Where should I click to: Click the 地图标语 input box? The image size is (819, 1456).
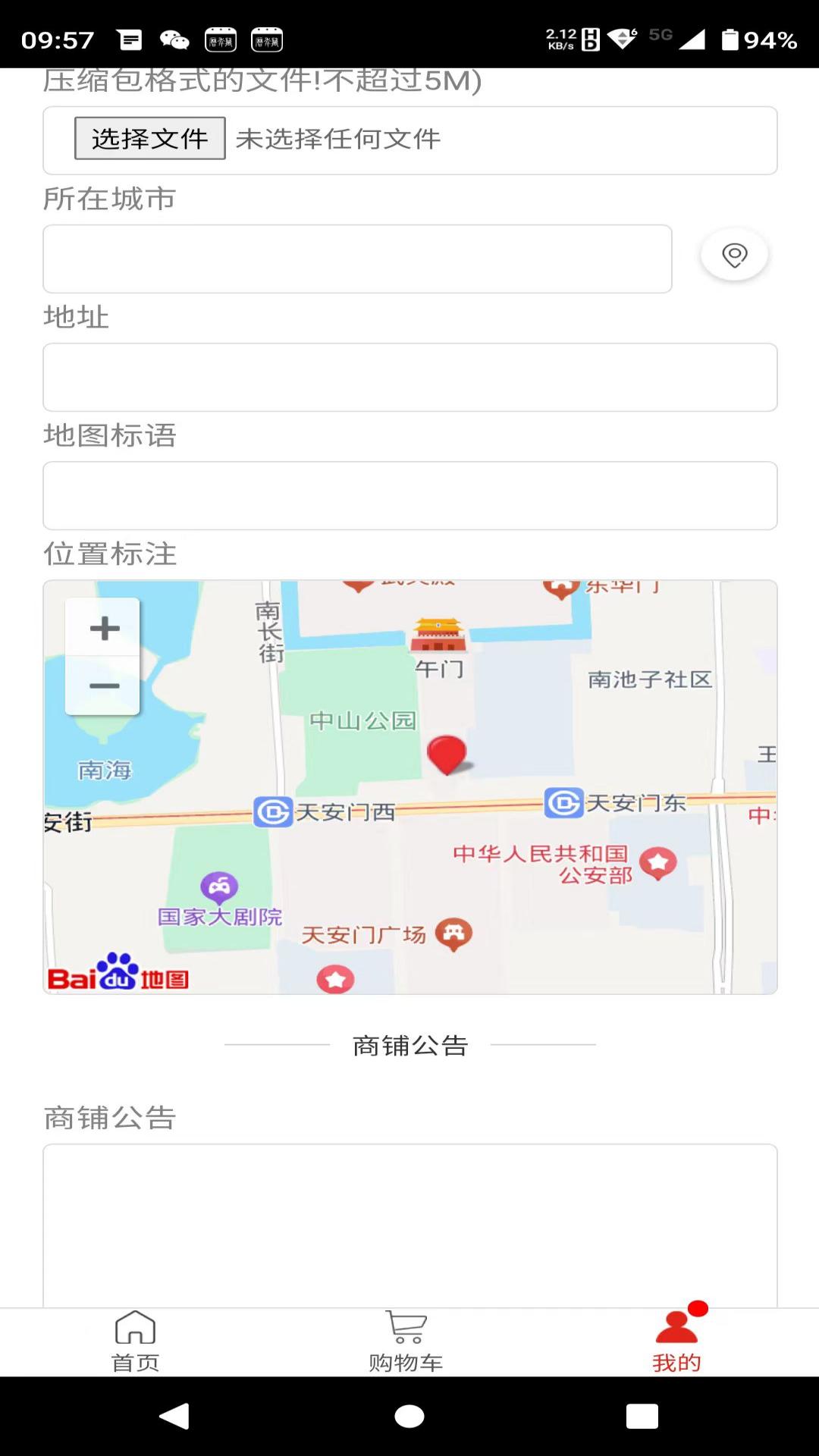[x=409, y=494]
